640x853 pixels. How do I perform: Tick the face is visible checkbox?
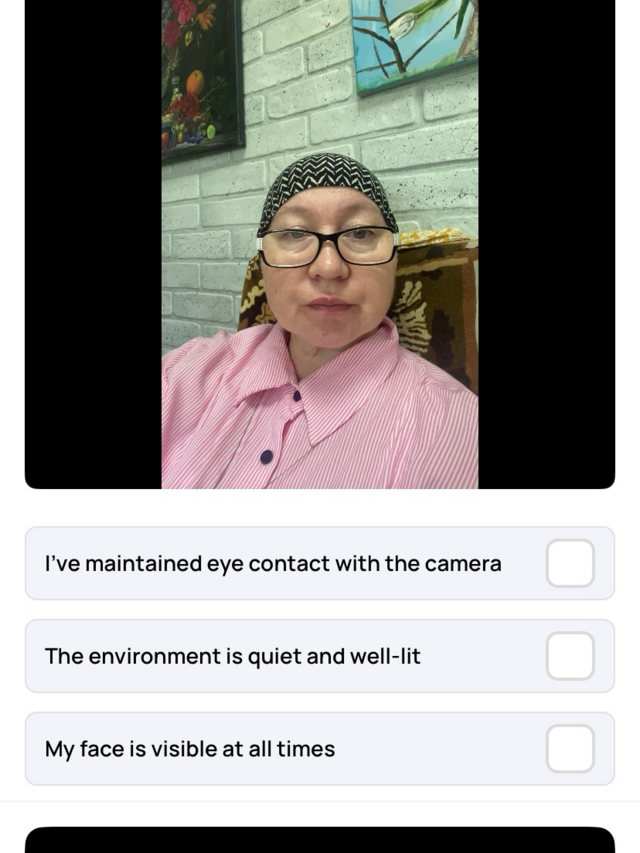570,749
